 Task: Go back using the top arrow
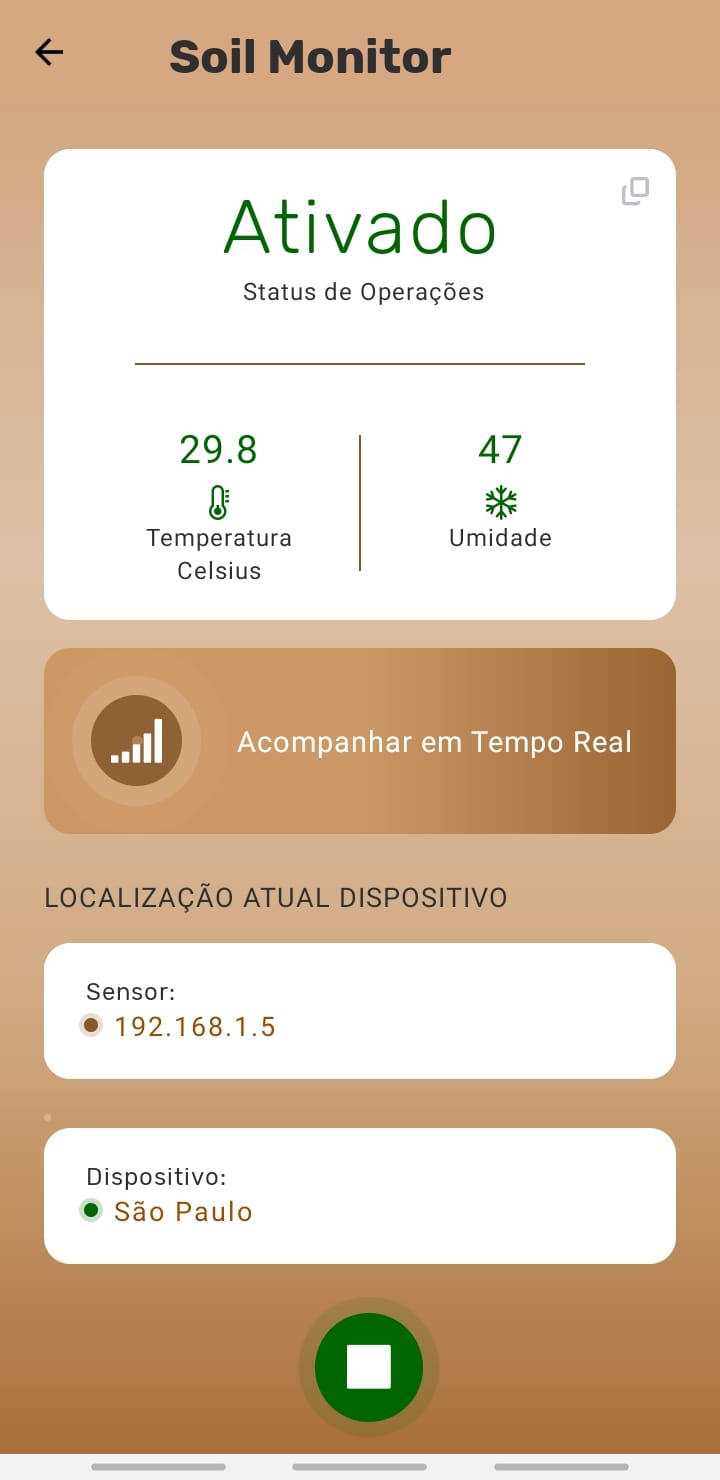coord(49,53)
